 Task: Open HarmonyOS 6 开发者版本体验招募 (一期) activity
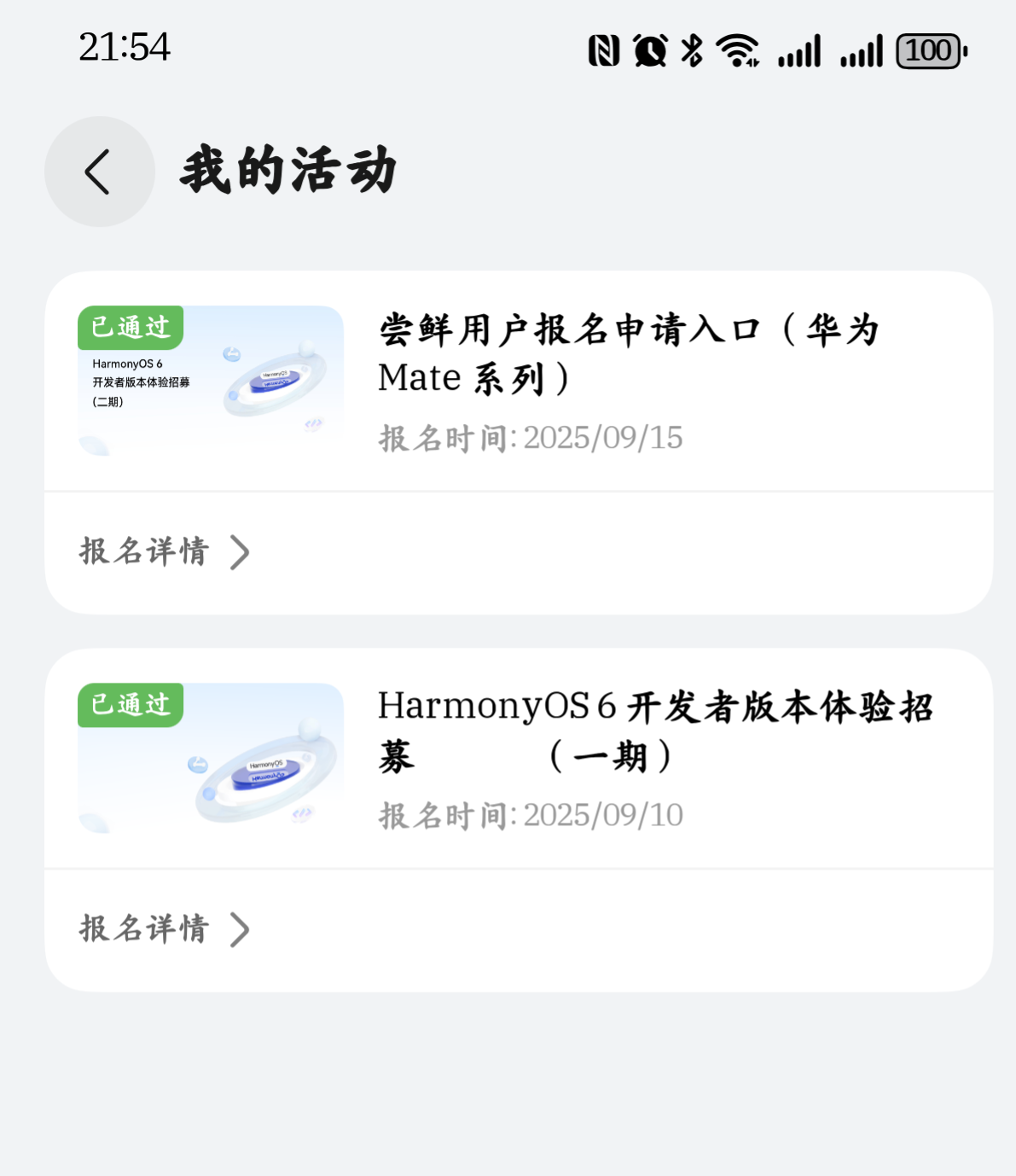(x=655, y=731)
